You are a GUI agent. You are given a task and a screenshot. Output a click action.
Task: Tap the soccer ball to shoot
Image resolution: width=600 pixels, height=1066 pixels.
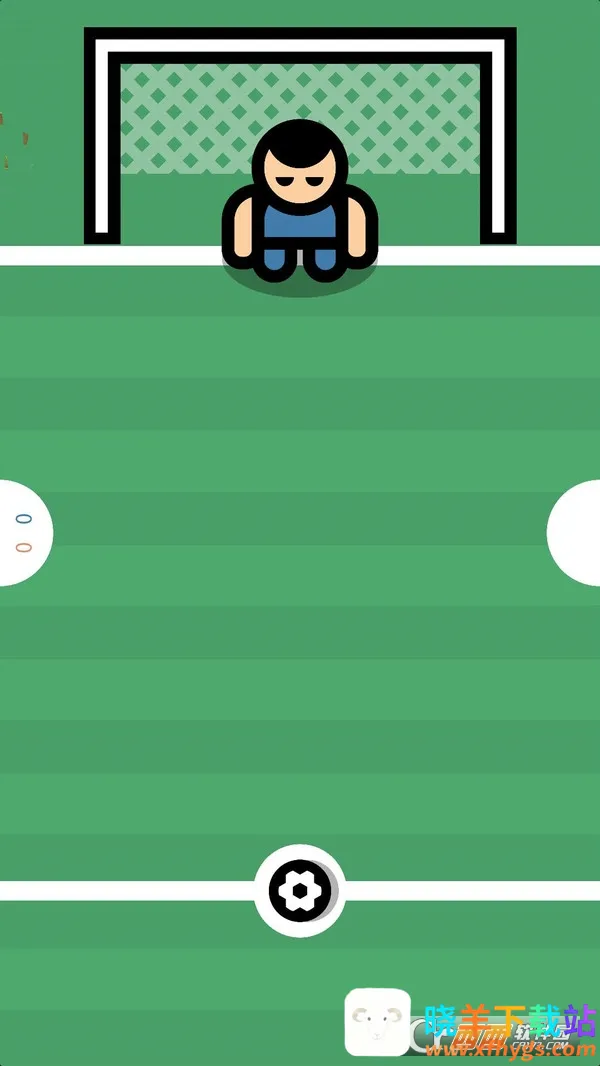[x=299, y=890]
